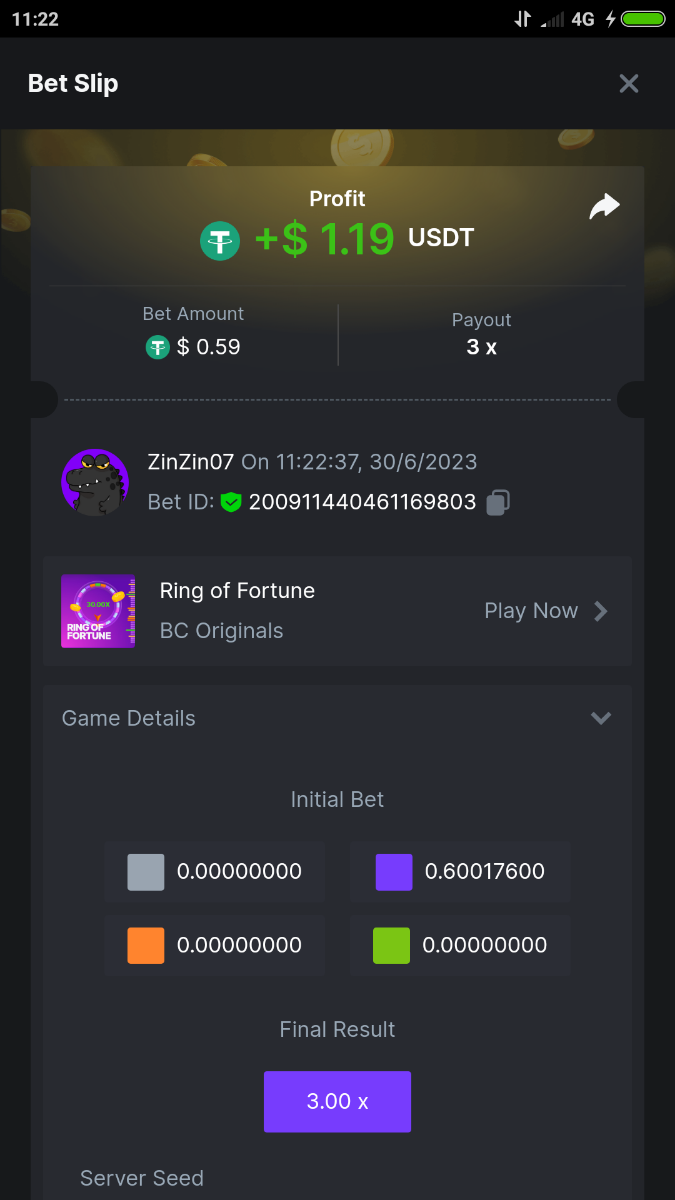Collapse the Game Details section

pyautogui.click(x=600, y=718)
